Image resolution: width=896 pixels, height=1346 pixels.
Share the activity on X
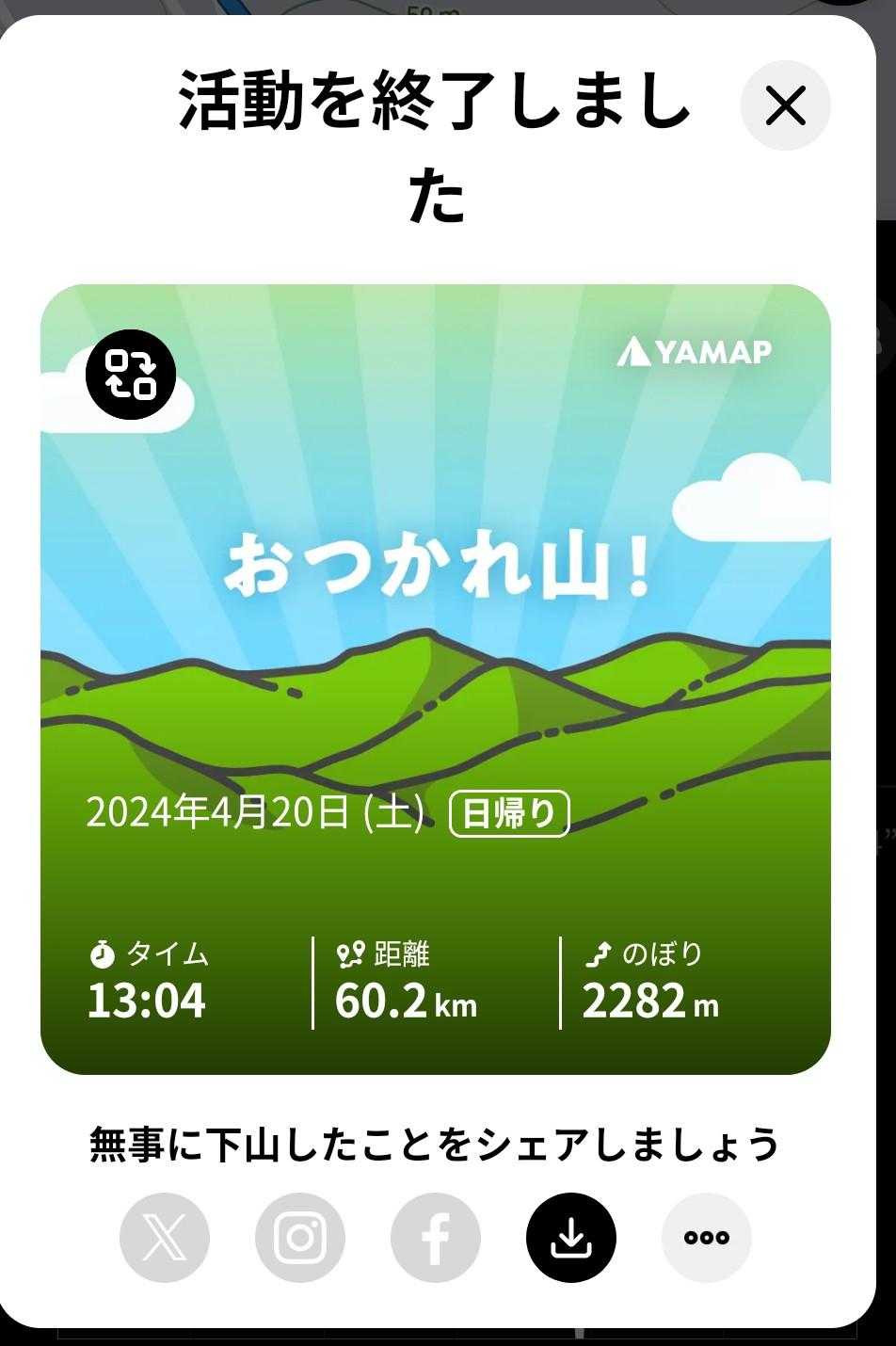165,1238
